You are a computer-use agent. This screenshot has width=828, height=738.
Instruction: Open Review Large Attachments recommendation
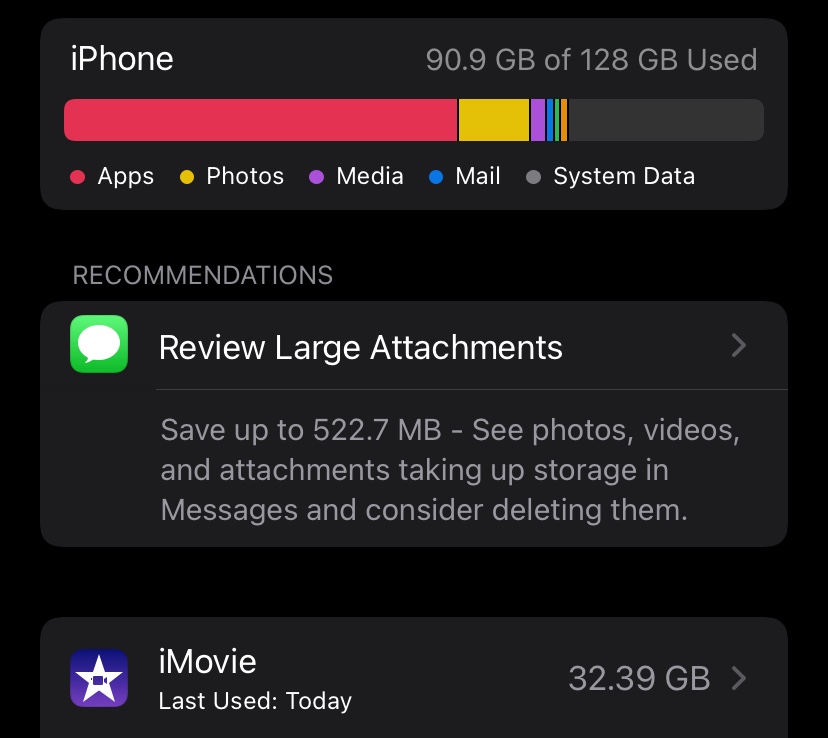pyautogui.click(x=413, y=347)
